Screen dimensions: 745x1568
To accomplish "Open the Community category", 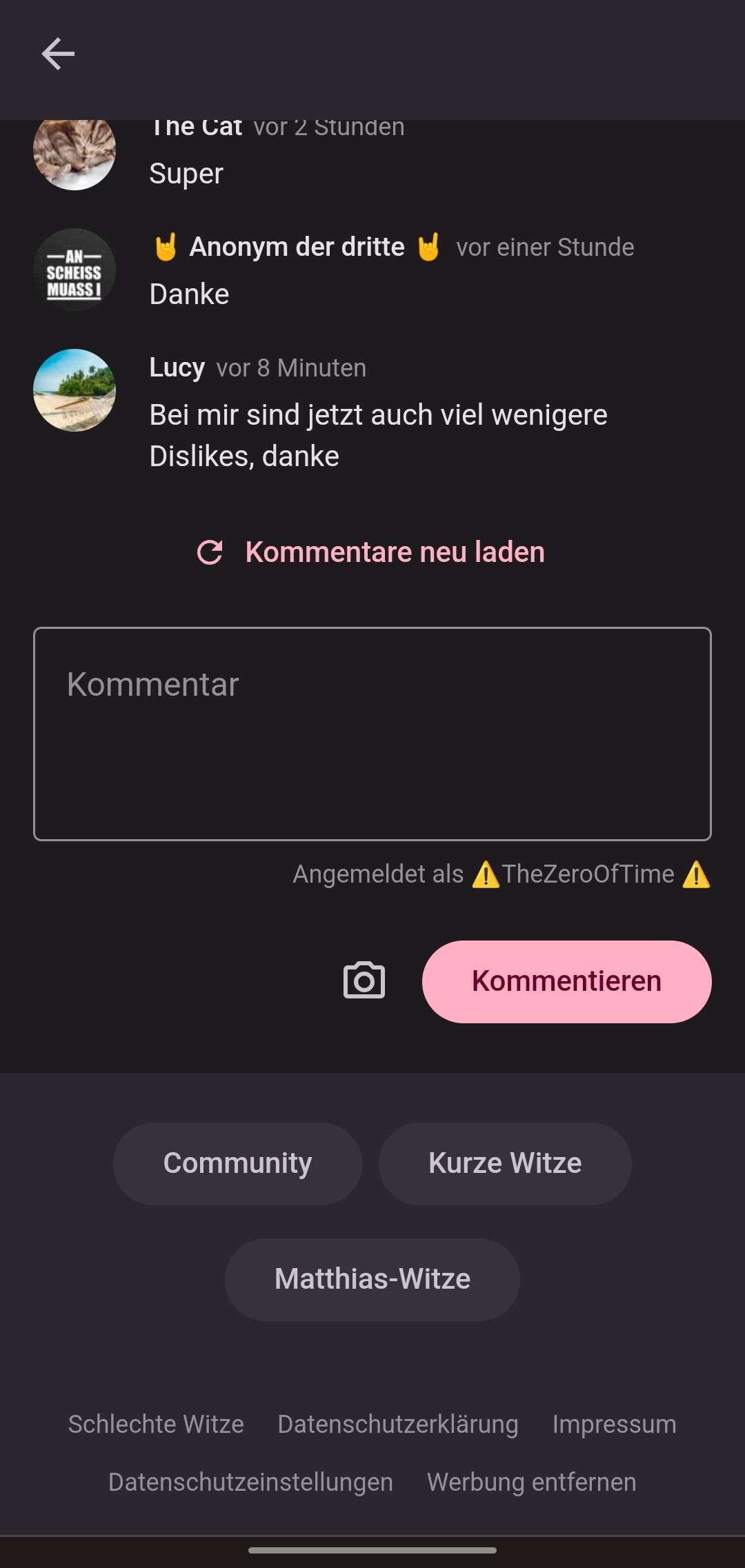I will (x=237, y=1163).
